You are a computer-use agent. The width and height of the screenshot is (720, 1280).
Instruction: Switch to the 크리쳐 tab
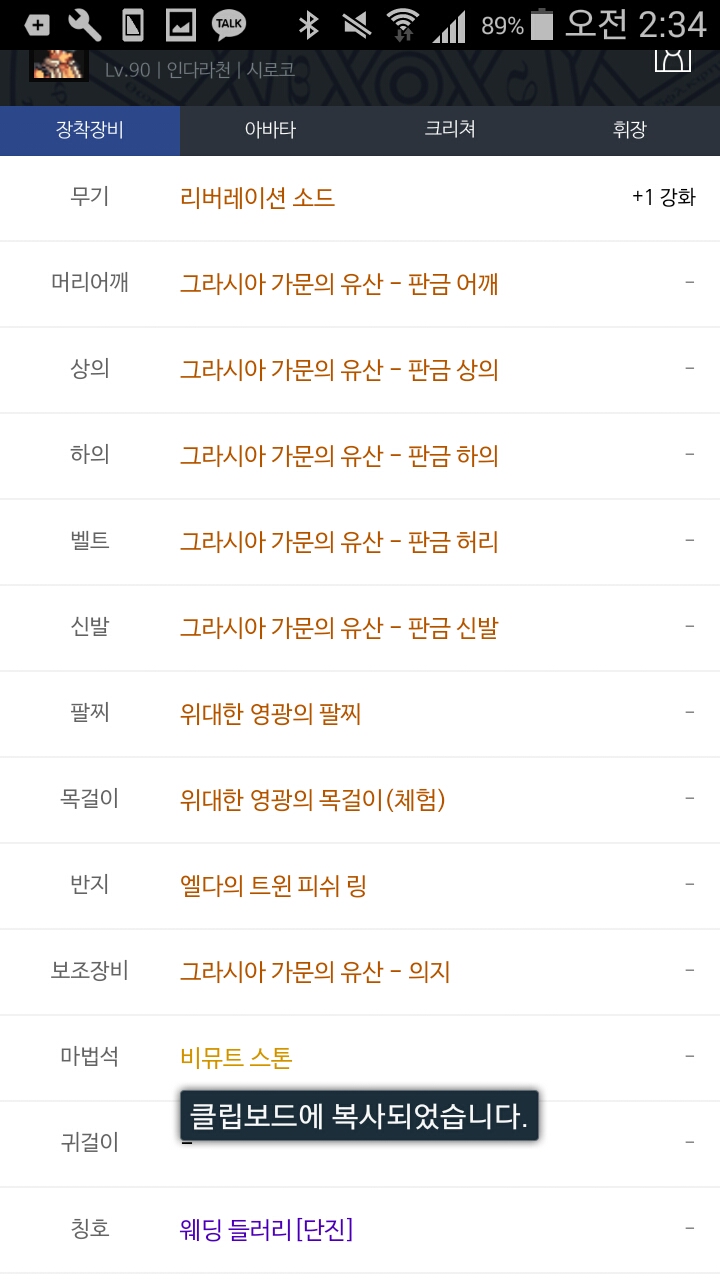[450, 130]
